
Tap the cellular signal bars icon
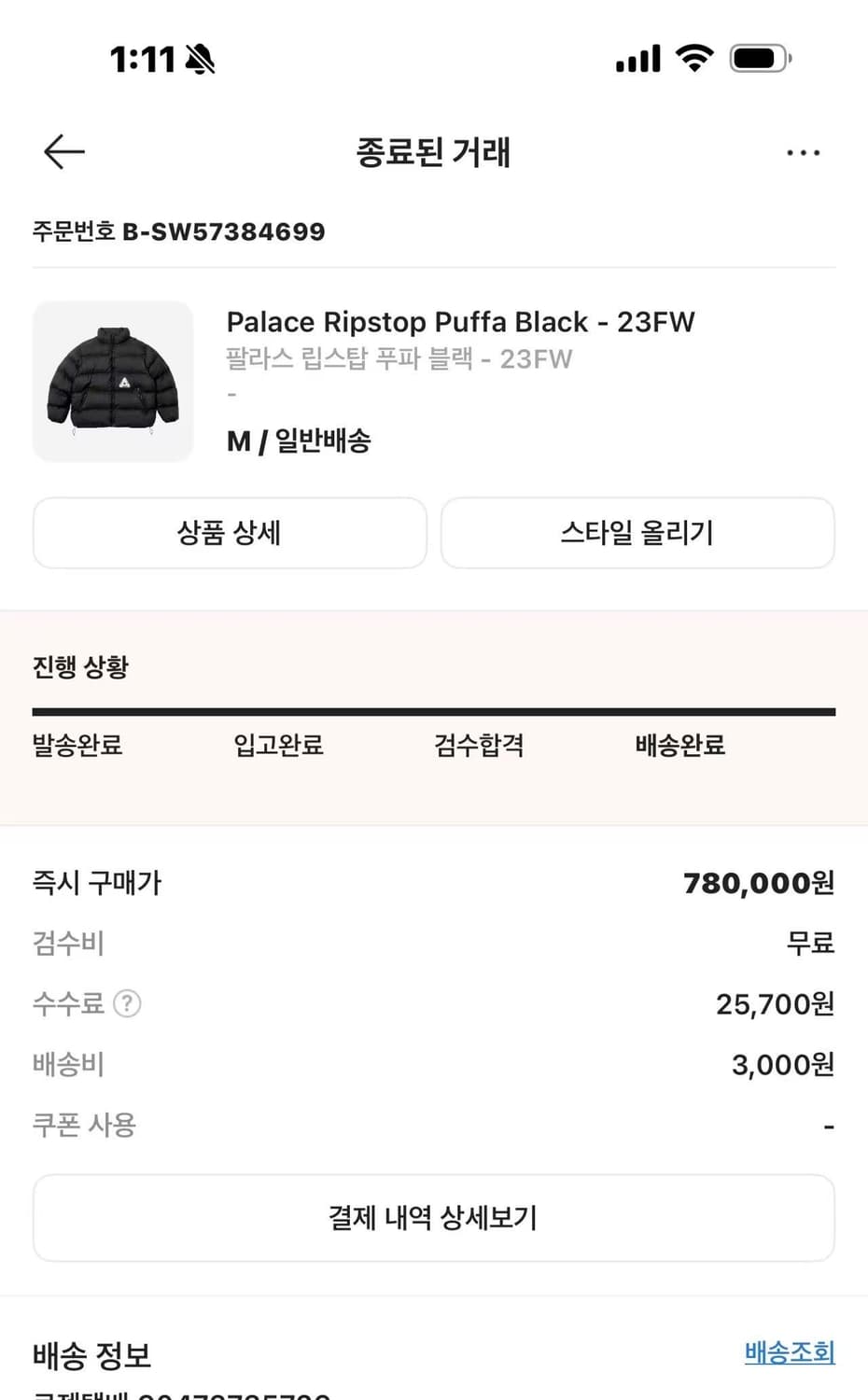pyautogui.click(x=636, y=58)
